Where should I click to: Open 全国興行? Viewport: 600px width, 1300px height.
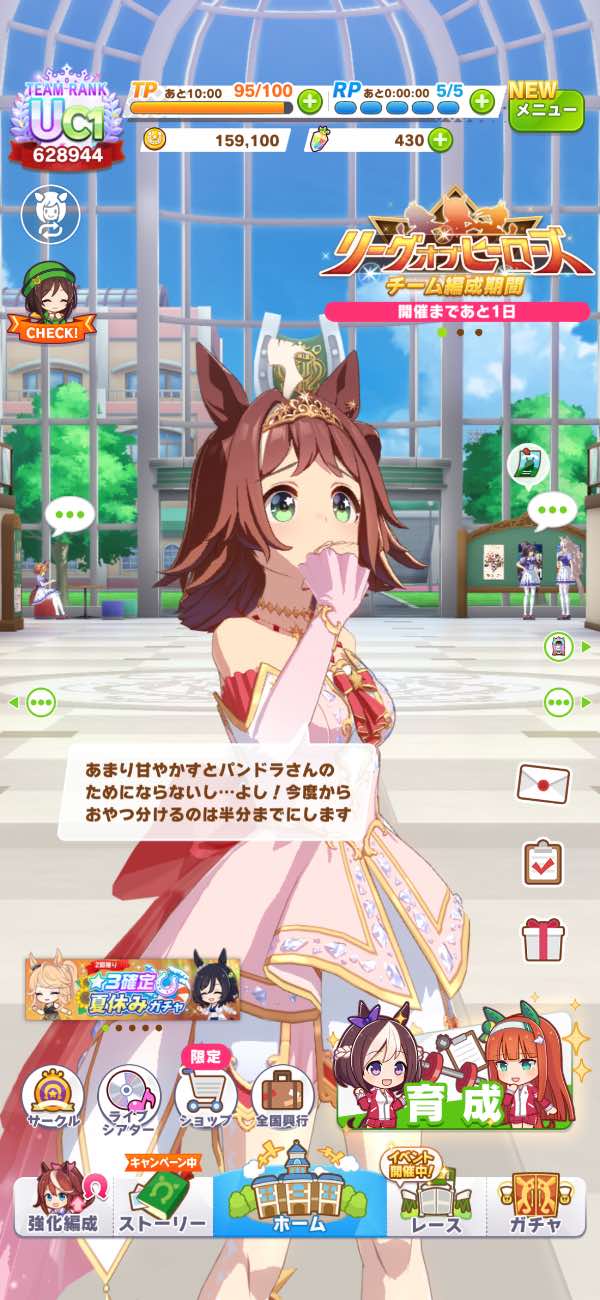tap(283, 1098)
